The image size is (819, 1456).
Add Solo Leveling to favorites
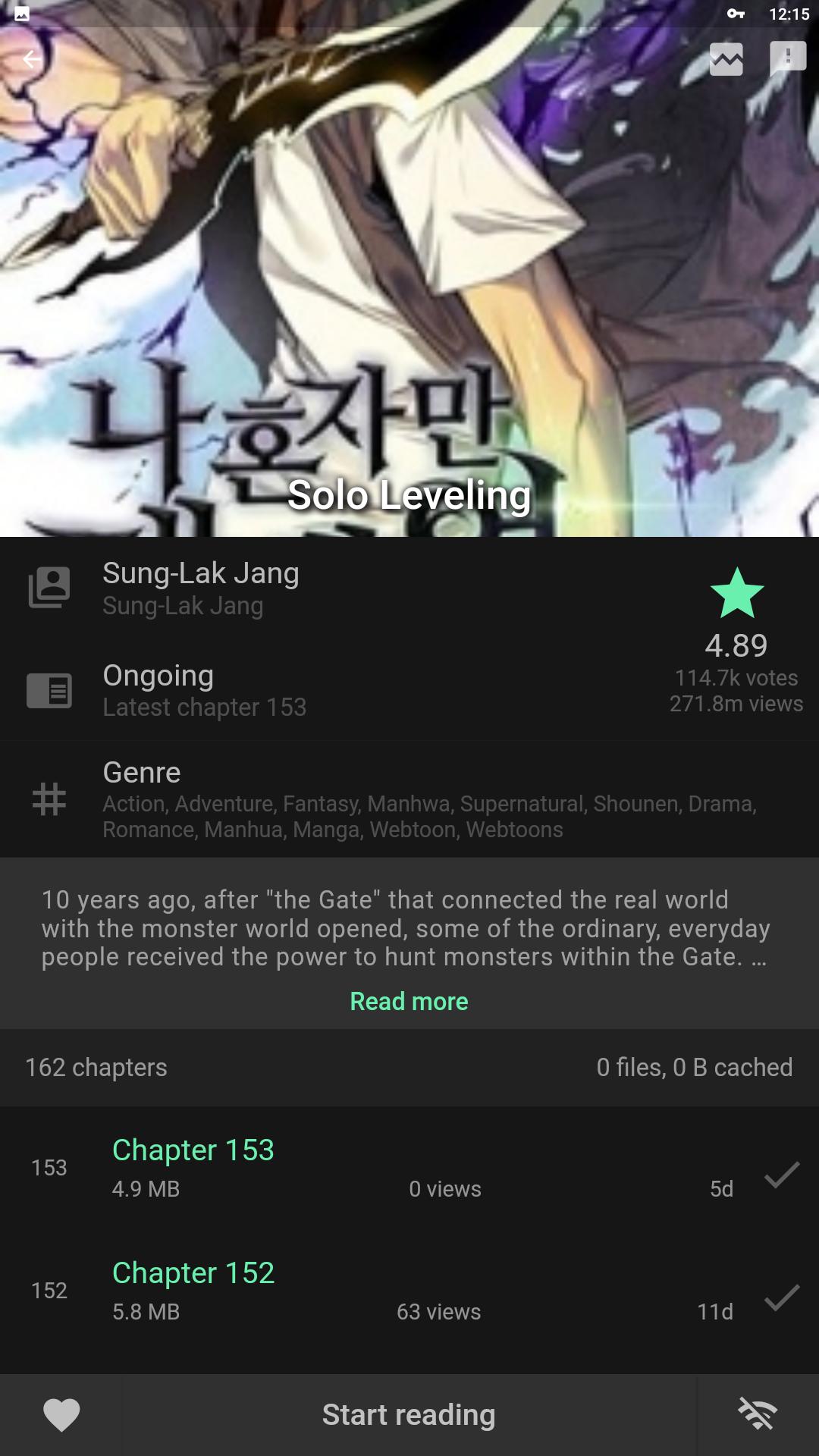[61, 1415]
